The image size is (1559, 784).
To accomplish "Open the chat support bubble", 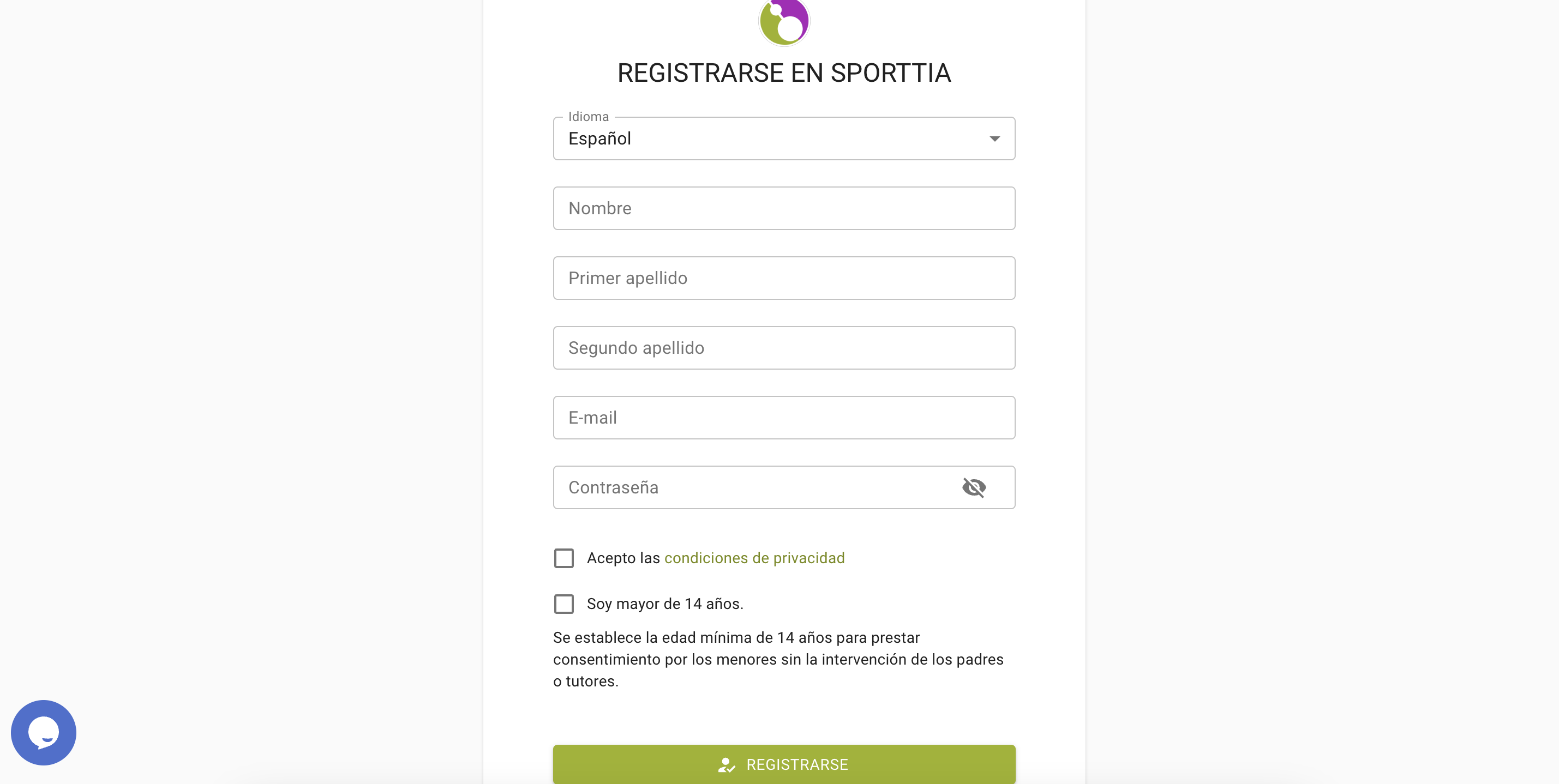I will click(x=44, y=733).
